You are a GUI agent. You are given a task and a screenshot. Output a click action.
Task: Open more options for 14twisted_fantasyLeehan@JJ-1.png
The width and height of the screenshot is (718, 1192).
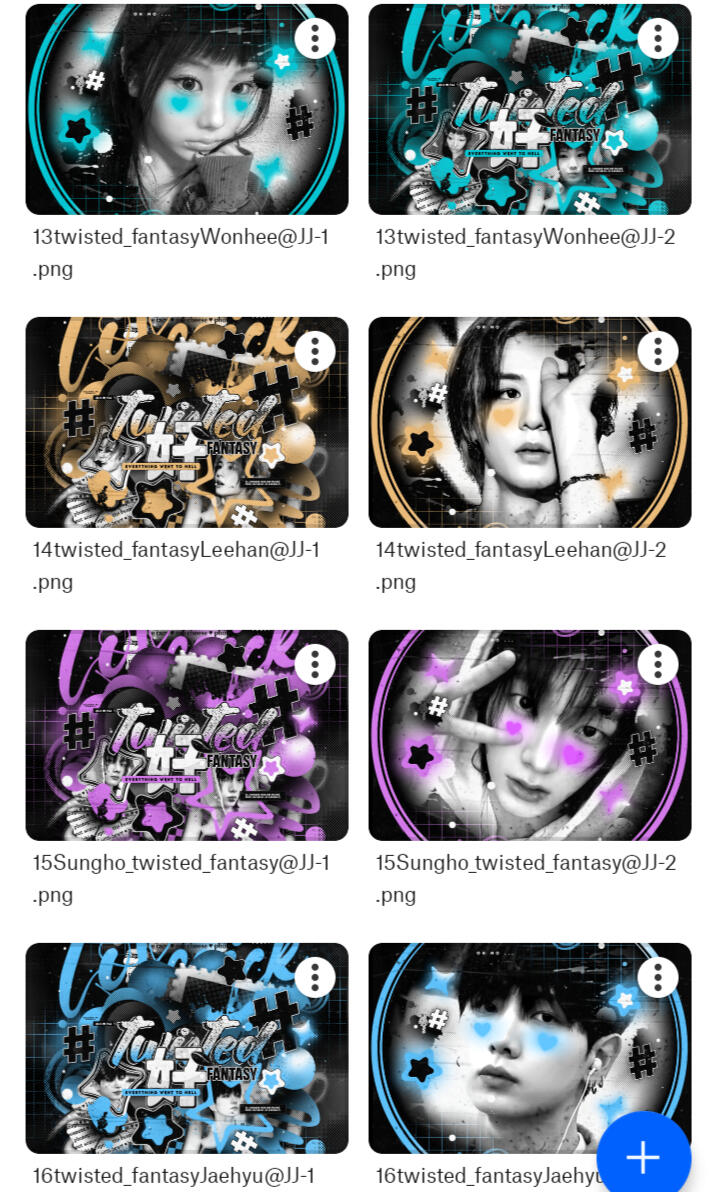click(315, 351)
